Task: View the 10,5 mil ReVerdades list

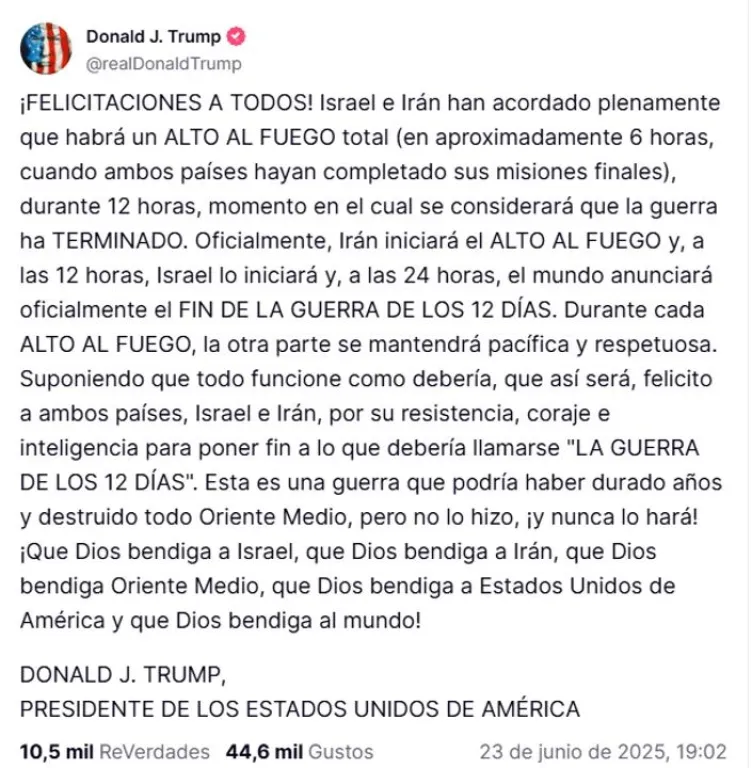Action: tap(115, 751)
